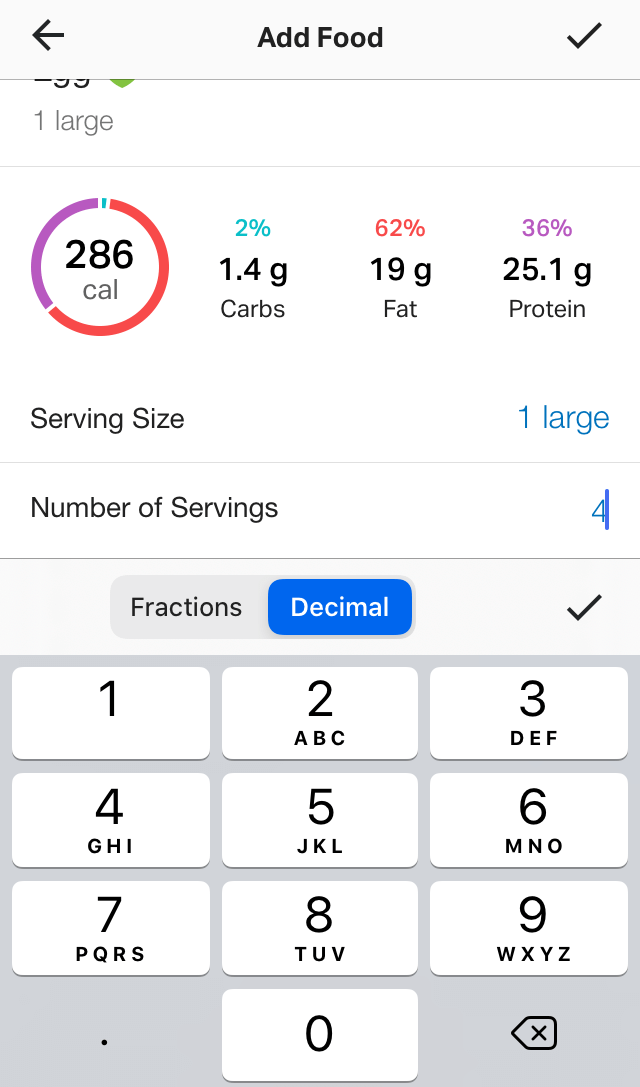Change the serving size 1 large

pyautogui.click(x=563, y=418)
